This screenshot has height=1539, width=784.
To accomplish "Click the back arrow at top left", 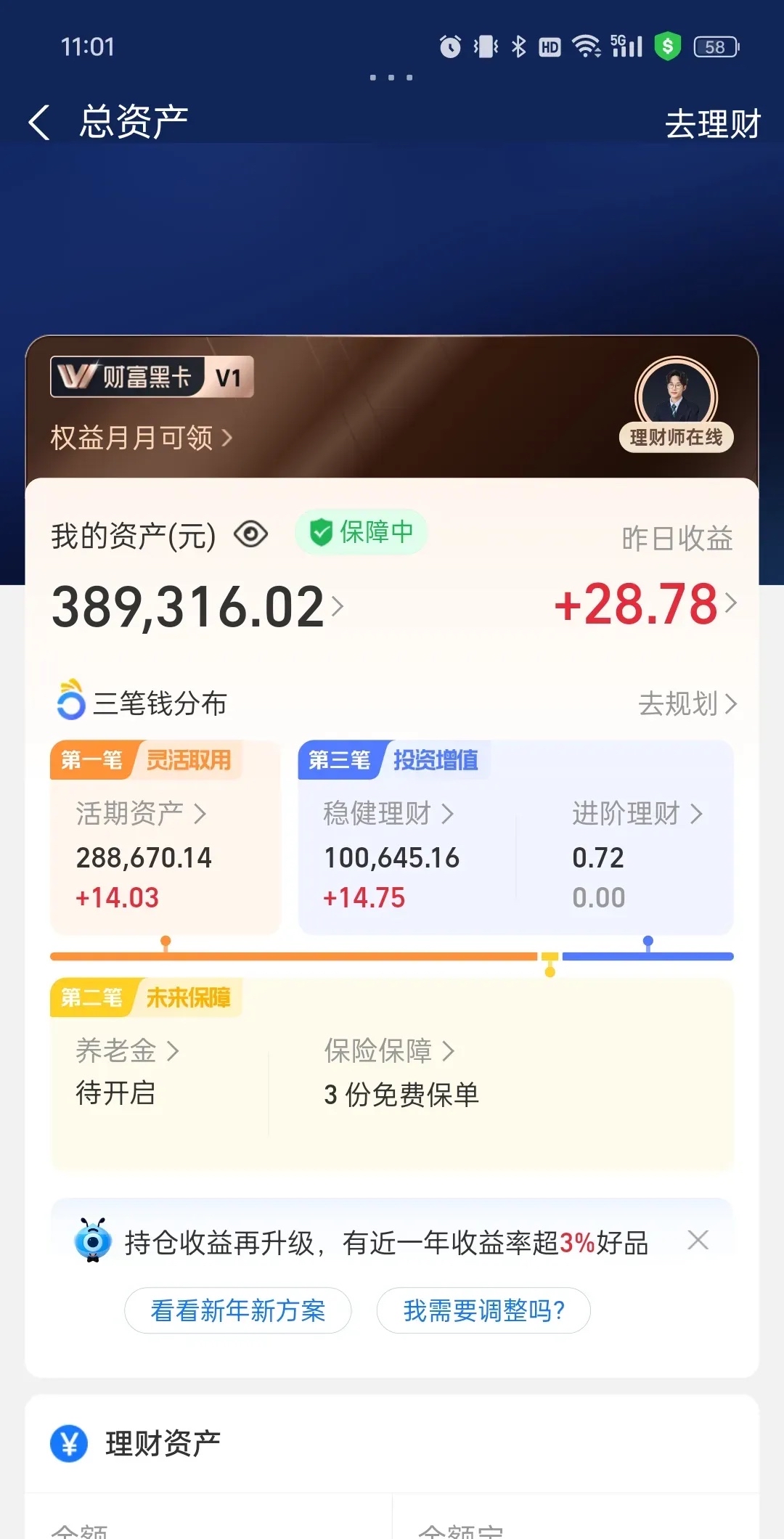I will click(39, 121).
